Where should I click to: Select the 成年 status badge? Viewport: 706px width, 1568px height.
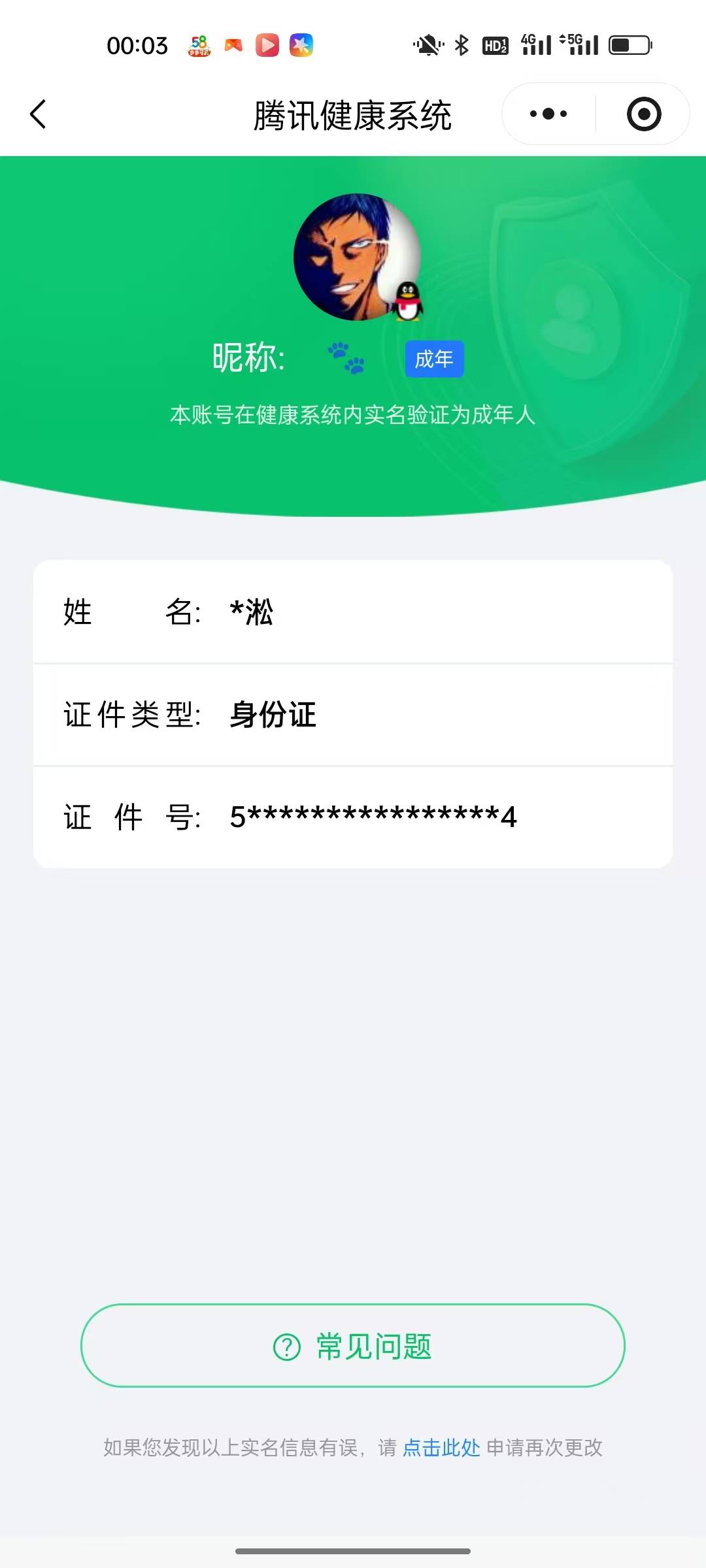click(433, 359)
